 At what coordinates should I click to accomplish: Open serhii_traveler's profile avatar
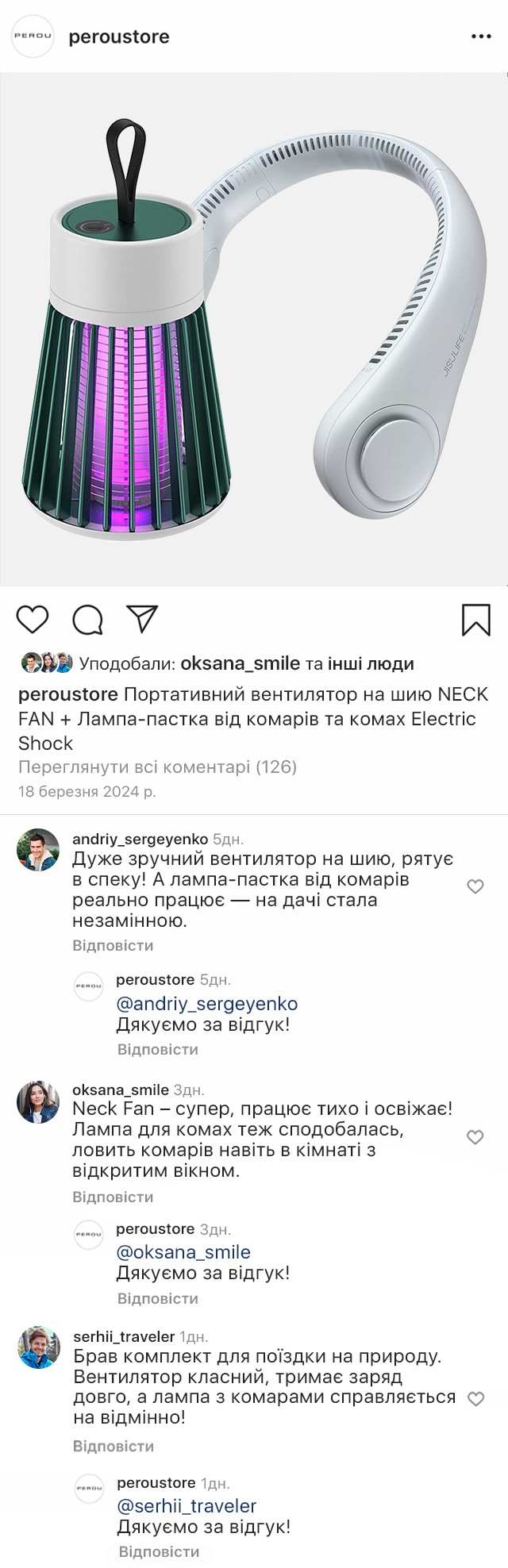point(38,1347)
